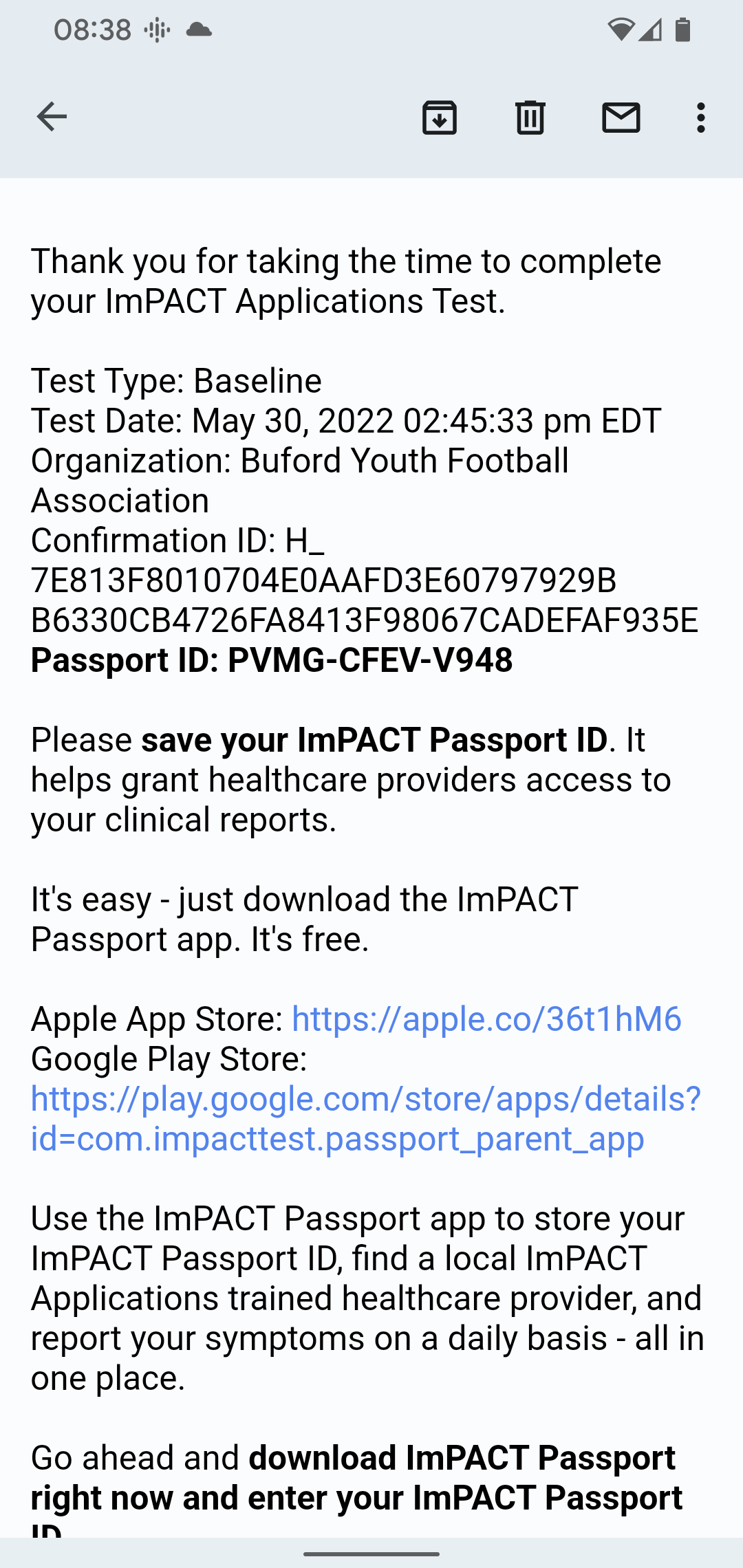
Task: Open the Google Play Store link
Action: tap(365, 1119)
